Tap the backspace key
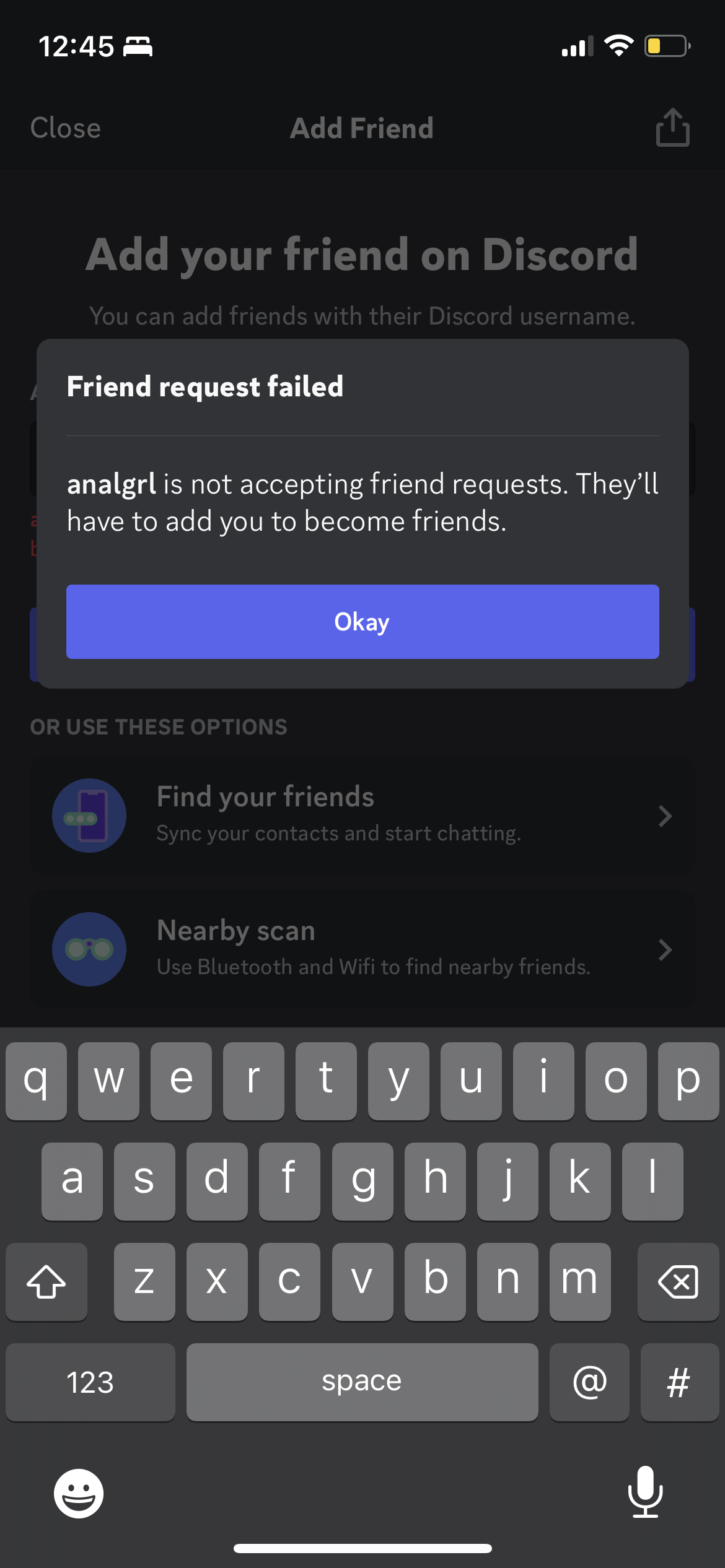This screenshot has width=725, height=1568. tap(678, 1281)
